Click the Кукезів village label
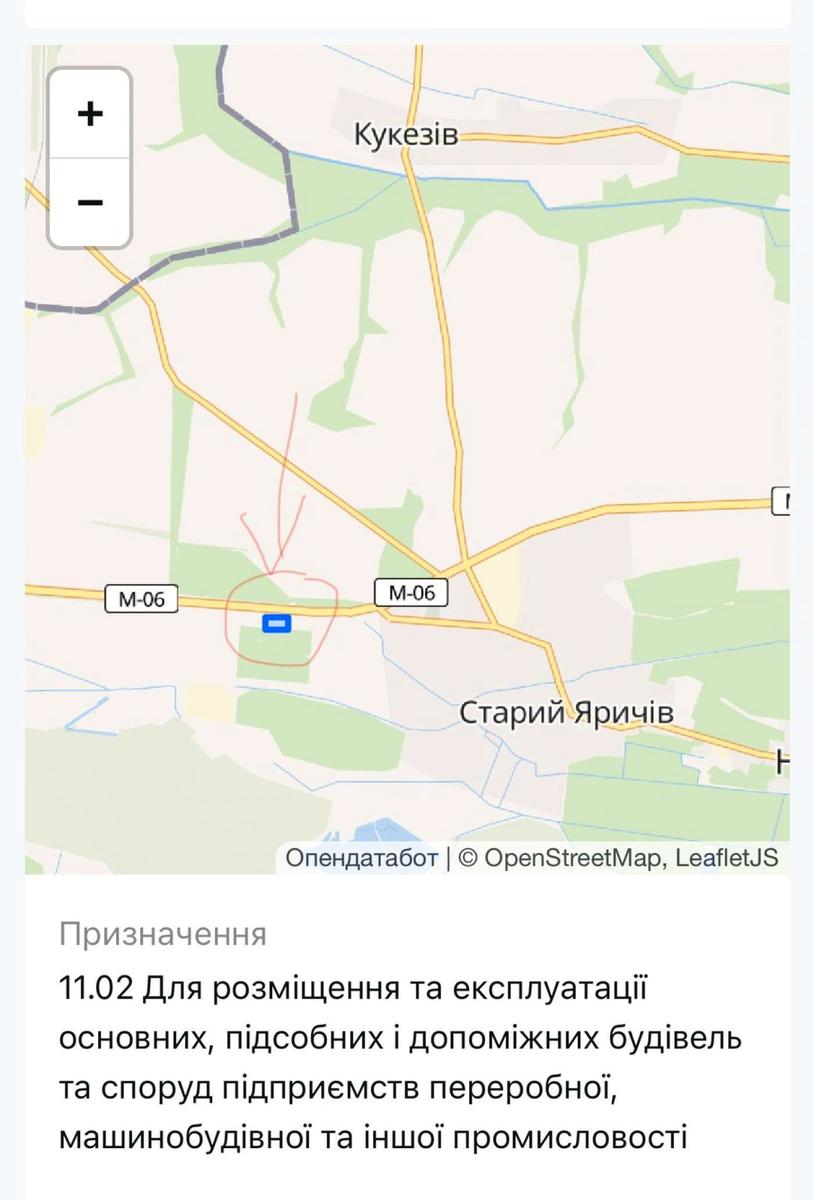The height and width of the screenshot is (1200, 814). pos(405,134)
